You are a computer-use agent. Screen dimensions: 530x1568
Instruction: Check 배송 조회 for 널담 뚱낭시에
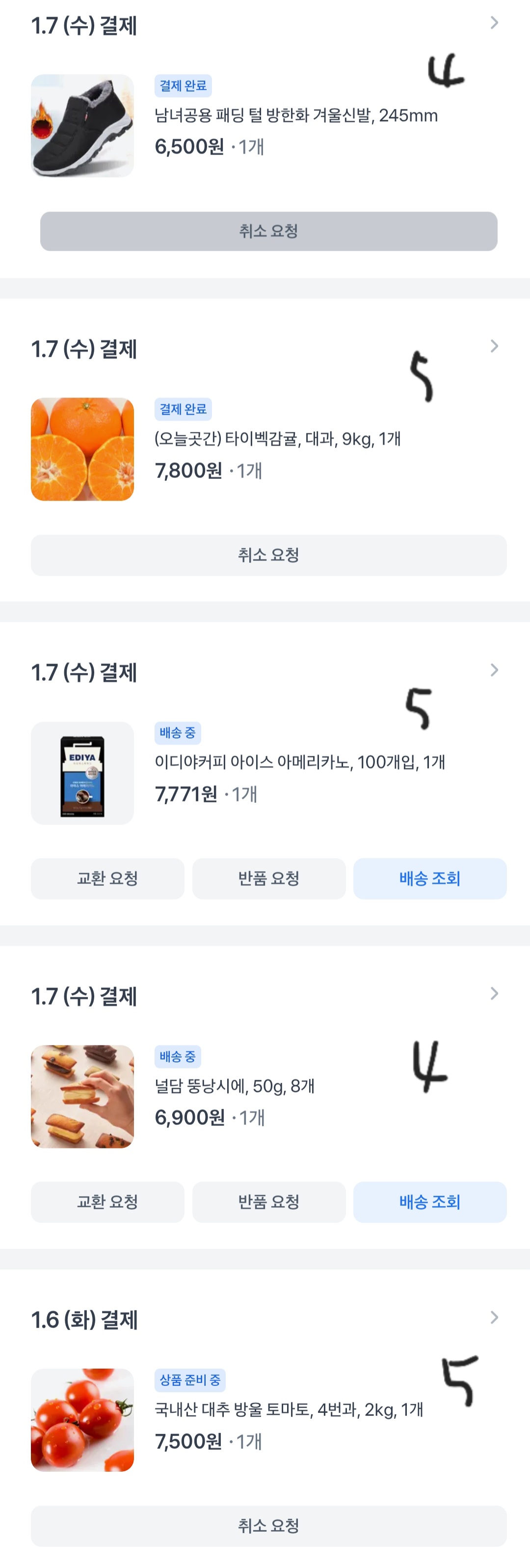click(429, 1201)
